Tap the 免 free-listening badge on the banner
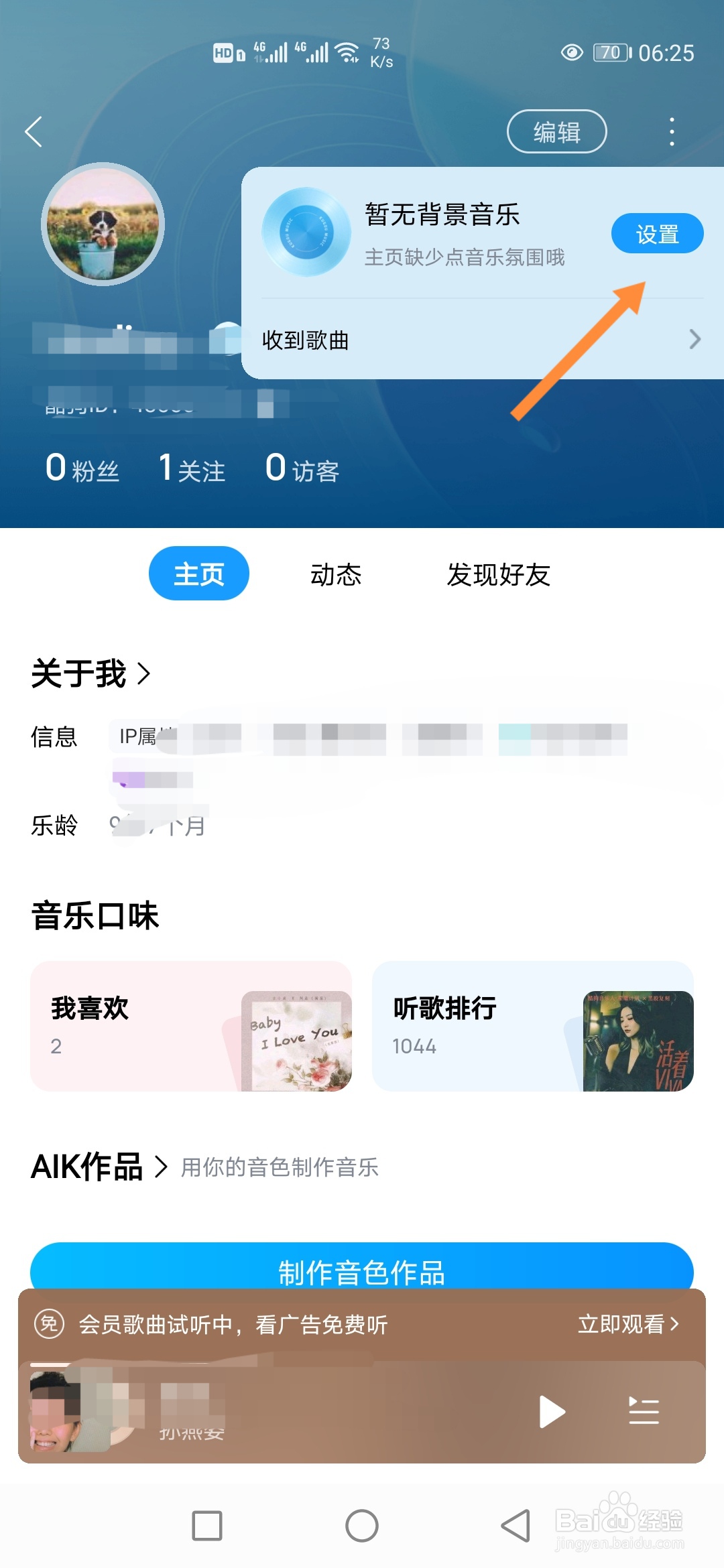This screenshot has width=724, height=1568. [x=50, y=1323]
